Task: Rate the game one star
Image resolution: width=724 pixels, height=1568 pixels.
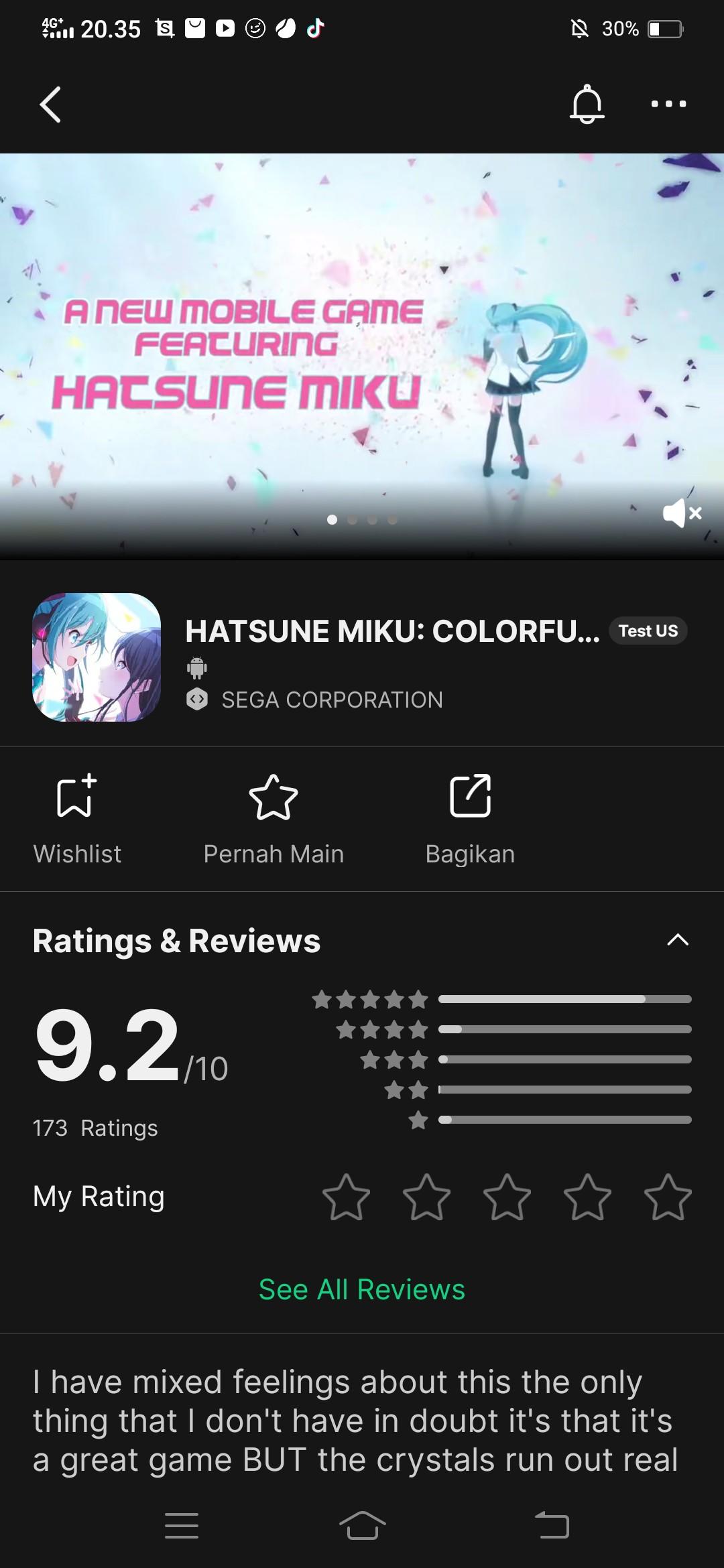Action: (x=346, y=1197)
